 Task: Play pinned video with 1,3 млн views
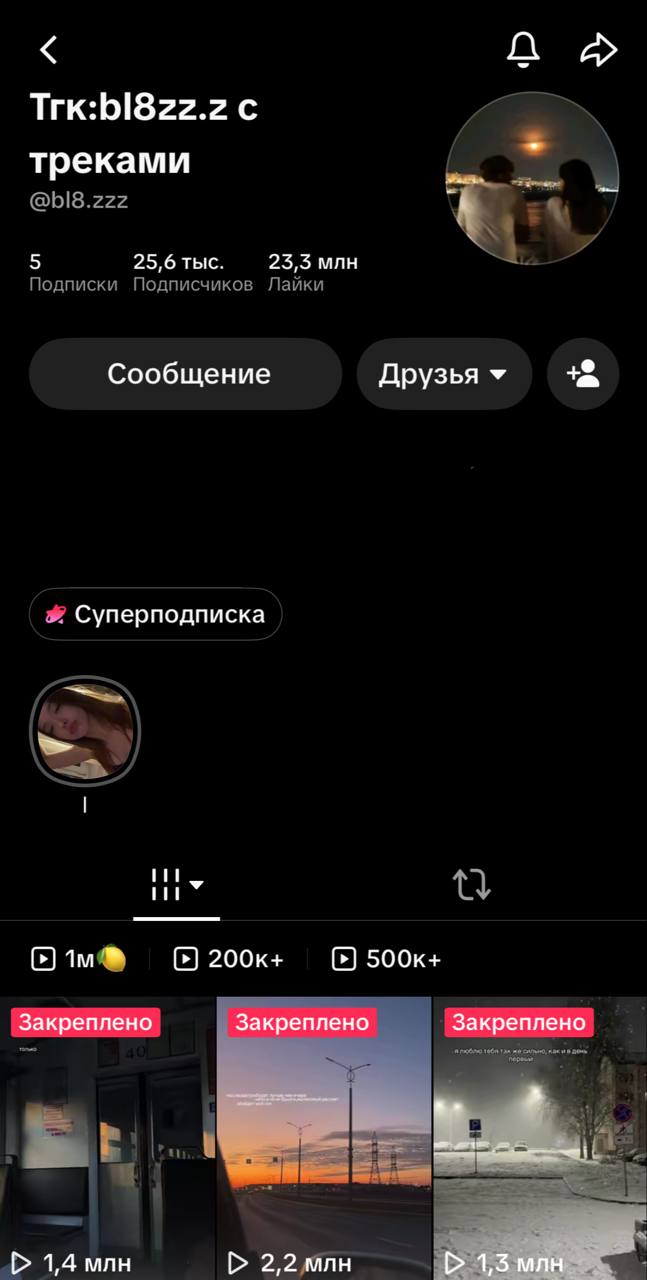point(540,1138)
